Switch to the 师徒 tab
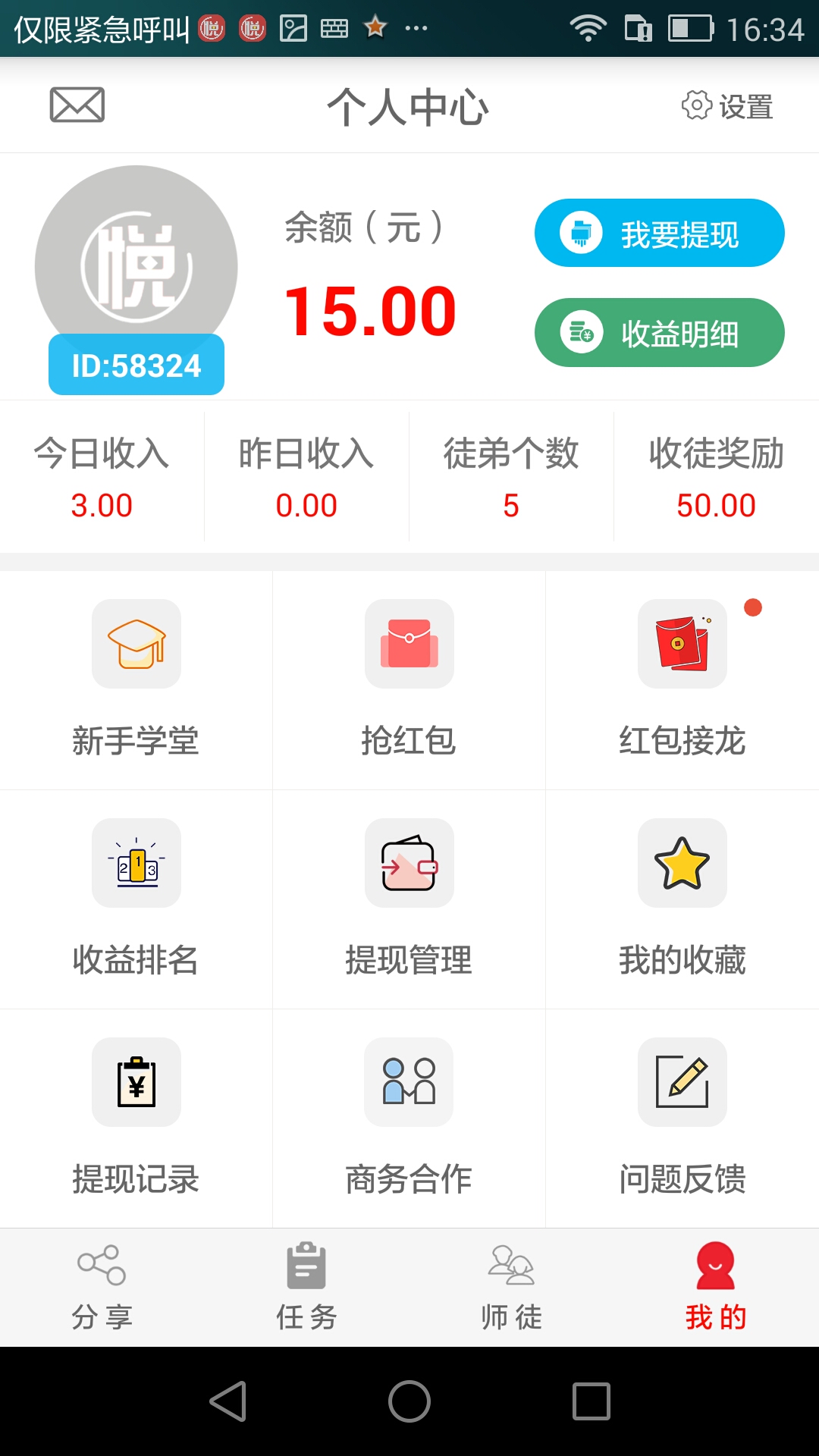 click(511, 1288)
